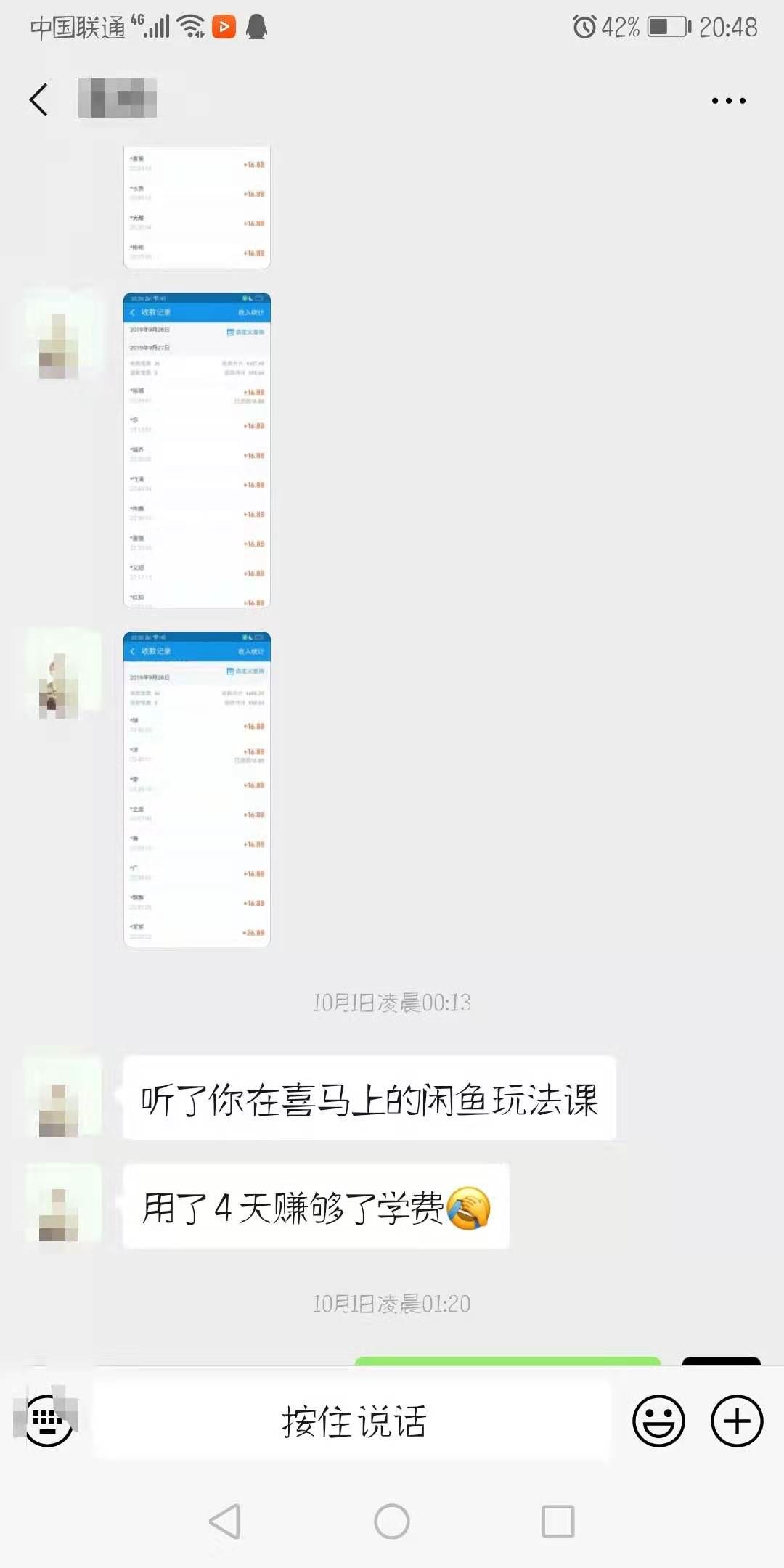The height and width of the screenshot is (1568, 784).
Task: Open the partially visible top screenshot image
Action: click(x=197, y=208)
